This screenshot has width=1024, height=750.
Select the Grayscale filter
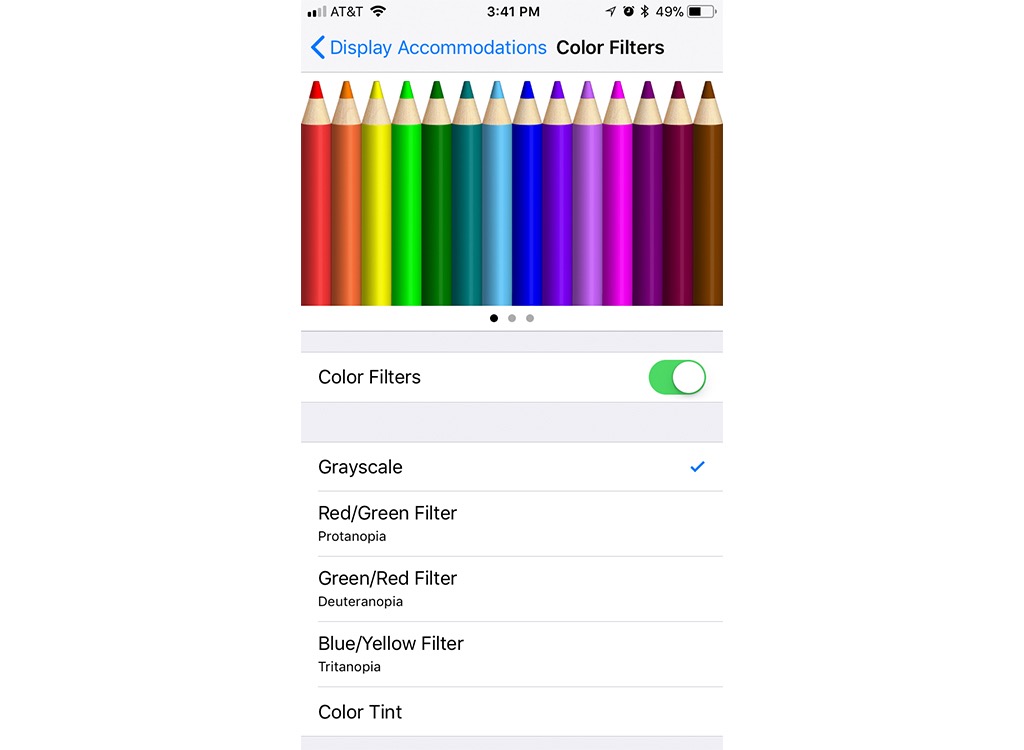[511, 467]
